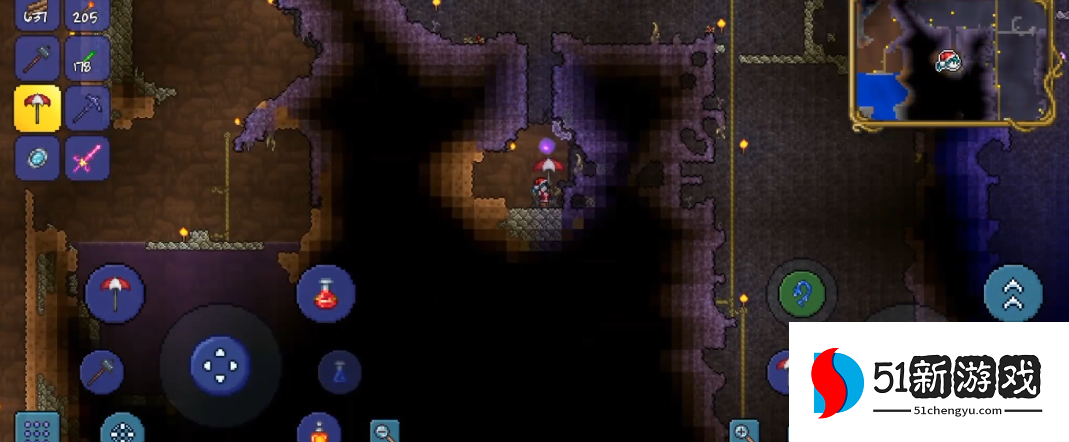Open the inventory grid

point(37,430)
